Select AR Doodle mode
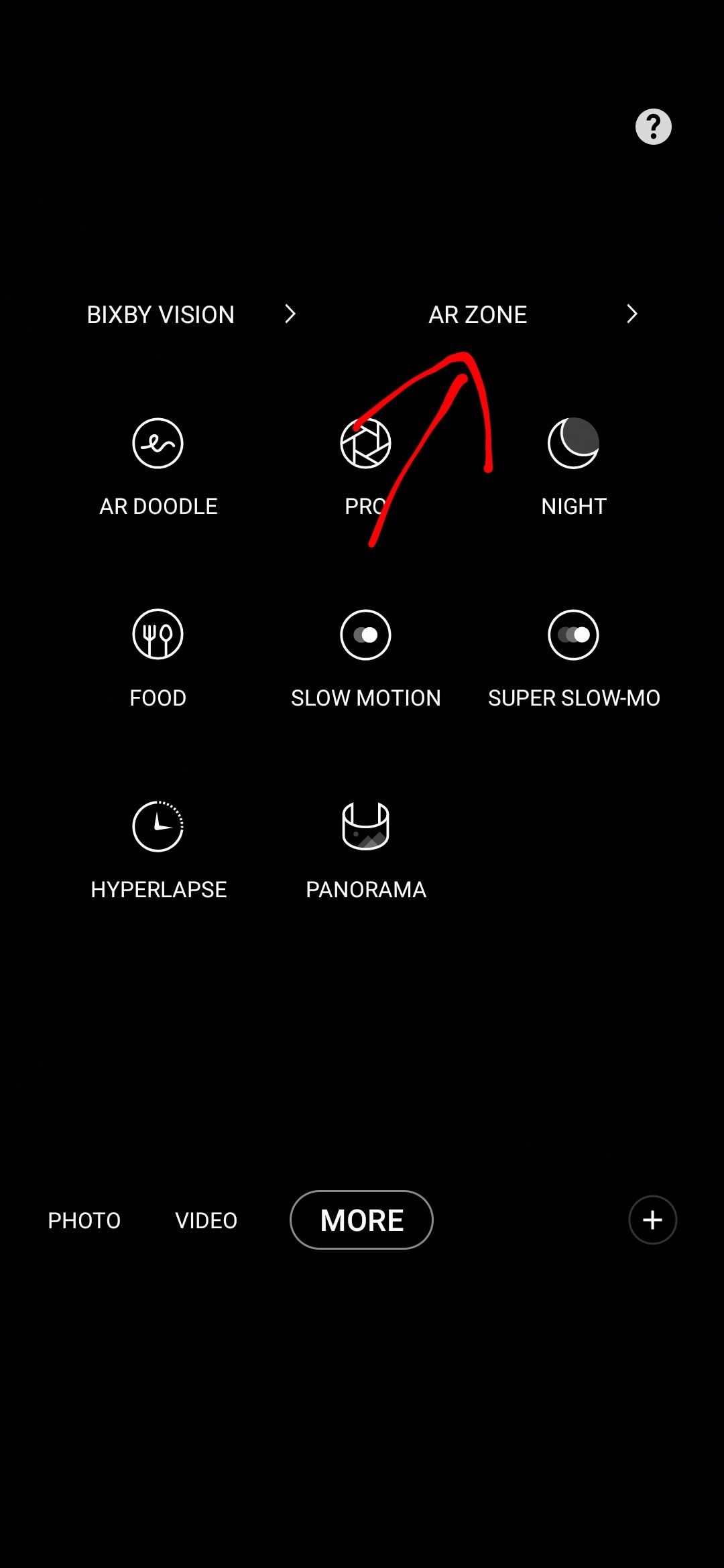This screenshot has width=724, height=1568. tap(158, 468)
